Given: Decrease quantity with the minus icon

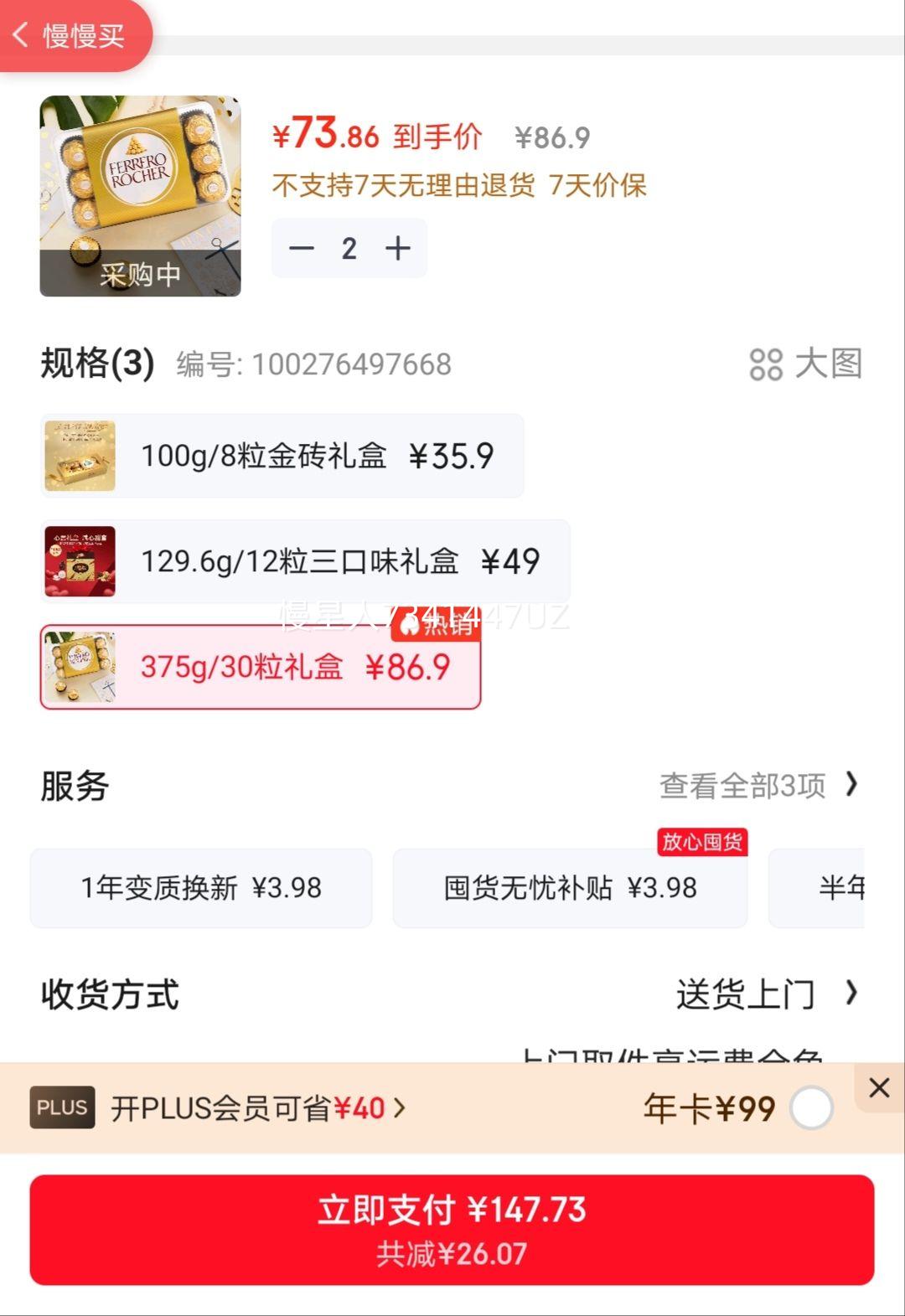Looking at the screenshot, I should 303,247.
